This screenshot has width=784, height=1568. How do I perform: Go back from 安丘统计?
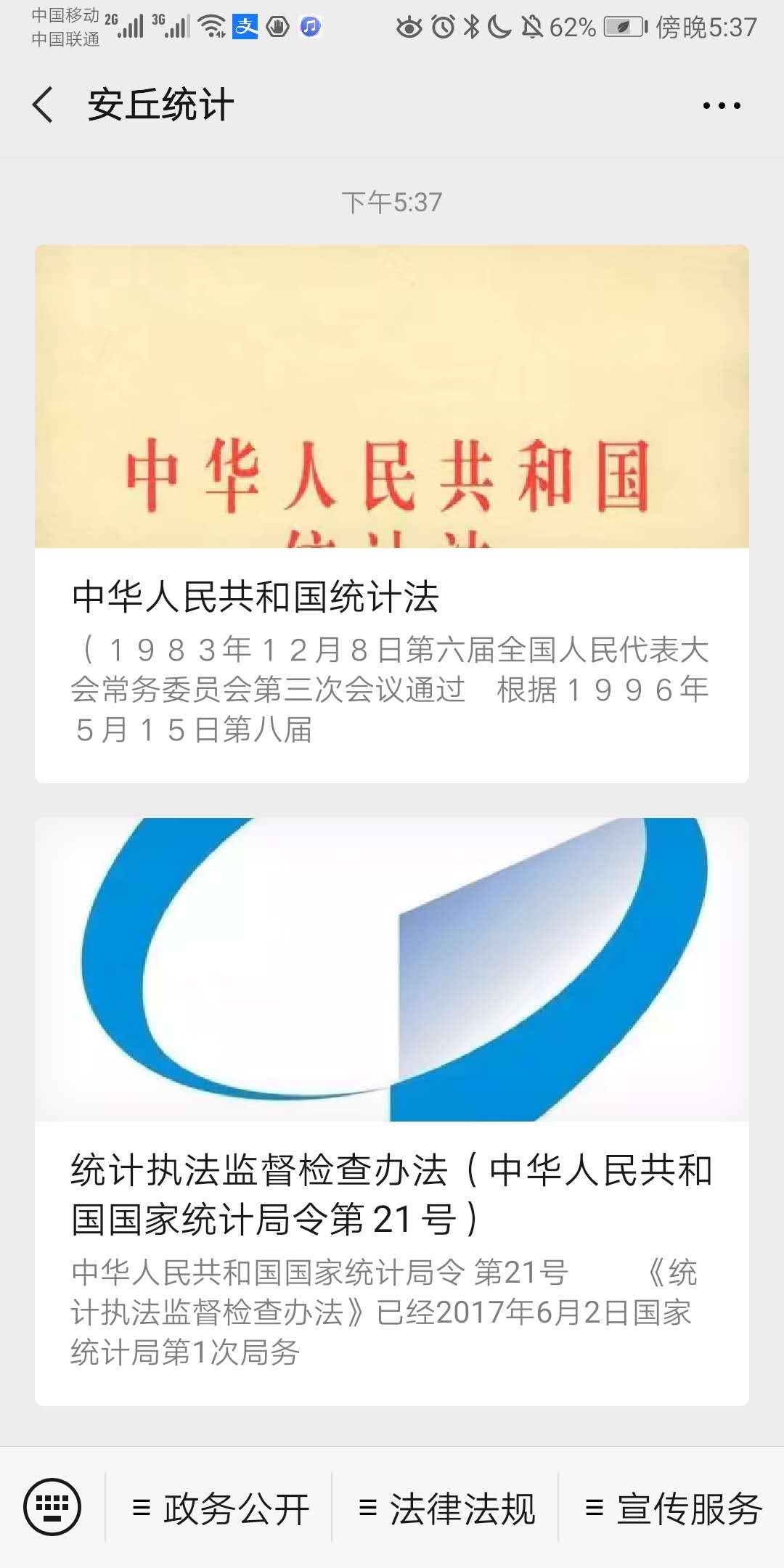pos(44,105)
